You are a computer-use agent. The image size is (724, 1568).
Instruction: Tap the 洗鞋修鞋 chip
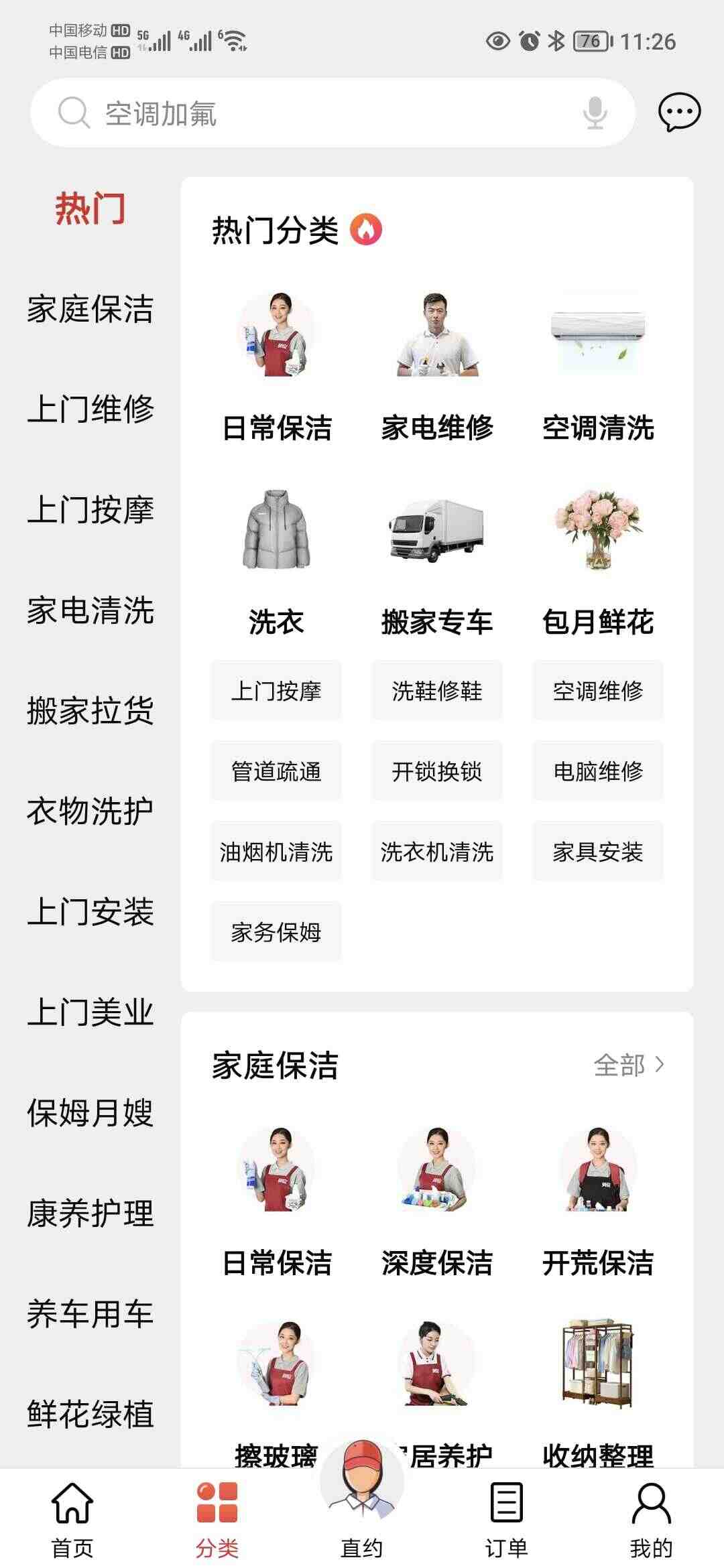(437, 690)
